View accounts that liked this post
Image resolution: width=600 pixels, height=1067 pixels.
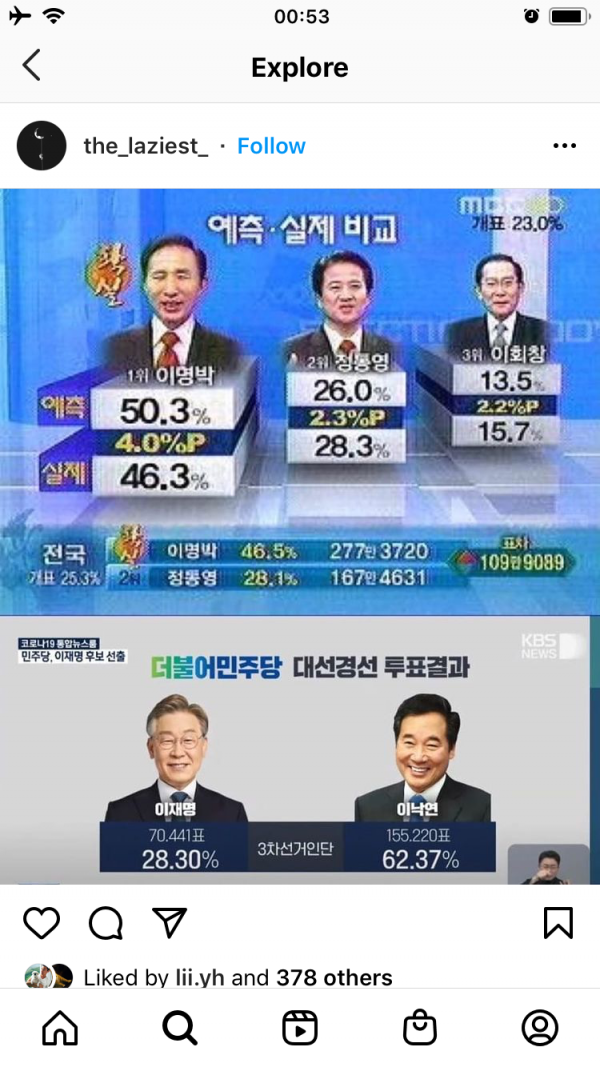click(334, 977)
